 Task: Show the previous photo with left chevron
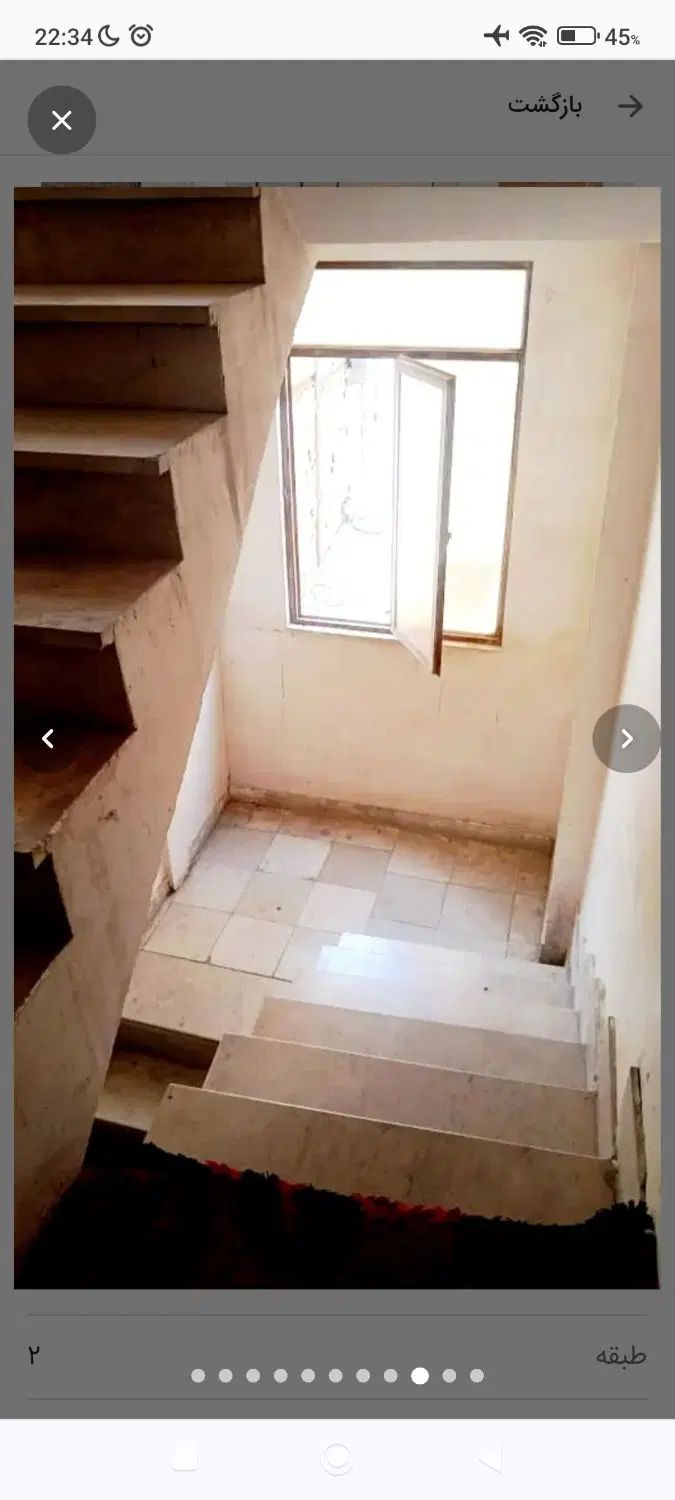(x=47, y=739)
